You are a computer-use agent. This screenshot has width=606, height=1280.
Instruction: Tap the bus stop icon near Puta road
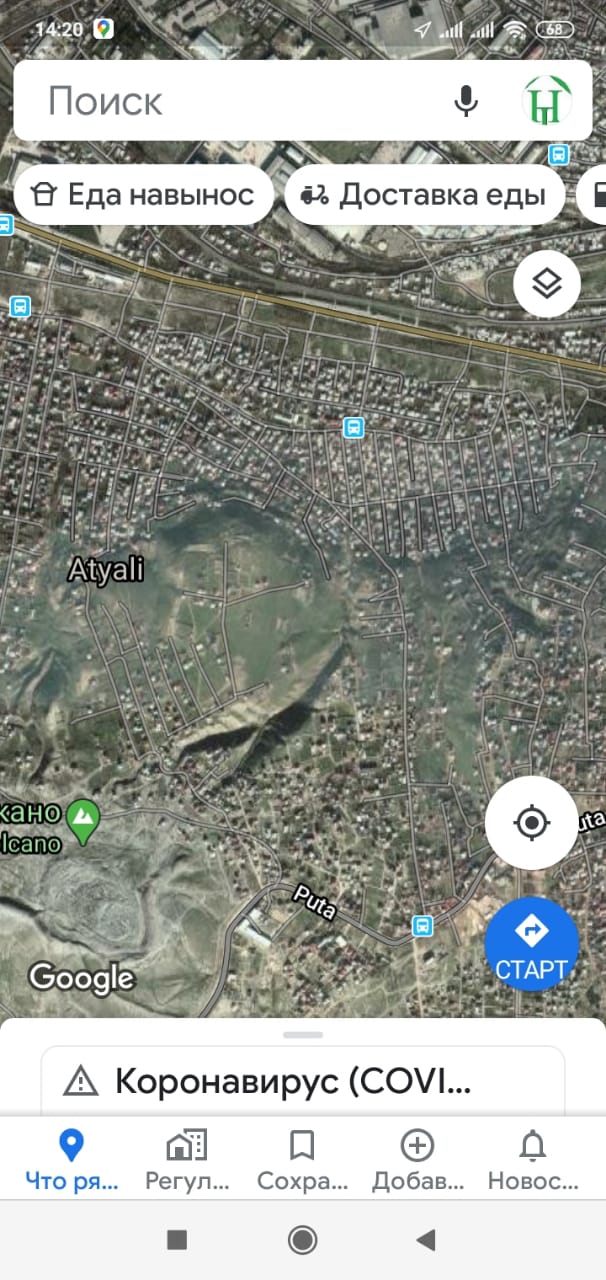coord(423,925)
